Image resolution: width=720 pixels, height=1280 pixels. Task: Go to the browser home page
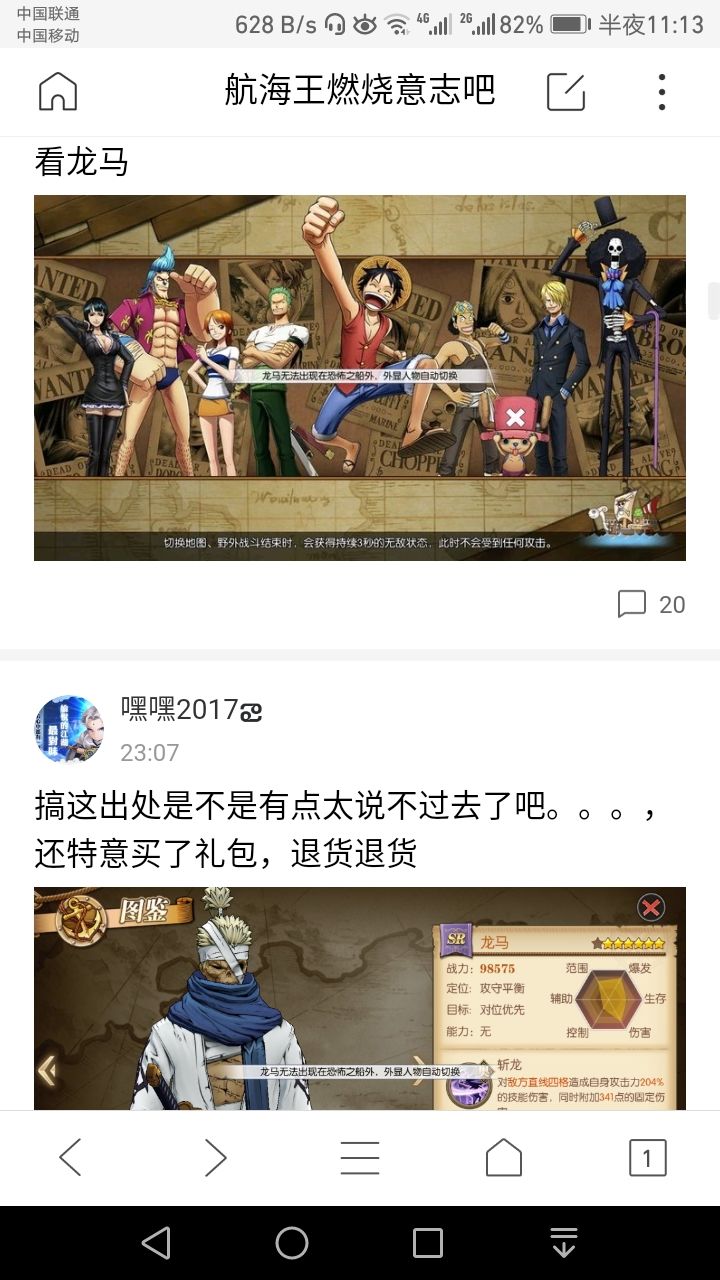click(504, 1158)
